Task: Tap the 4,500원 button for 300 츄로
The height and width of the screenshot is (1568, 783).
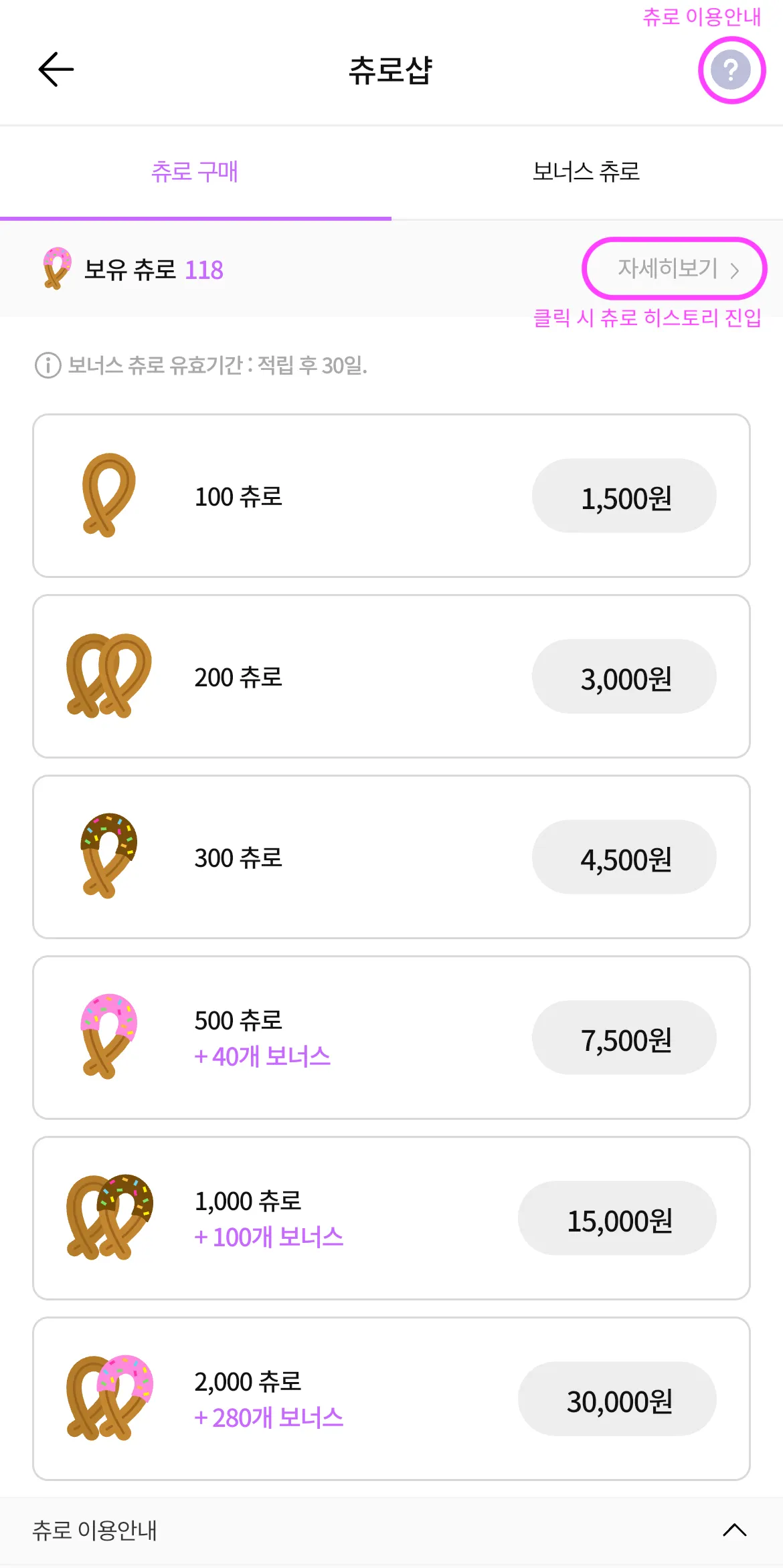Action: pos(624,858)
